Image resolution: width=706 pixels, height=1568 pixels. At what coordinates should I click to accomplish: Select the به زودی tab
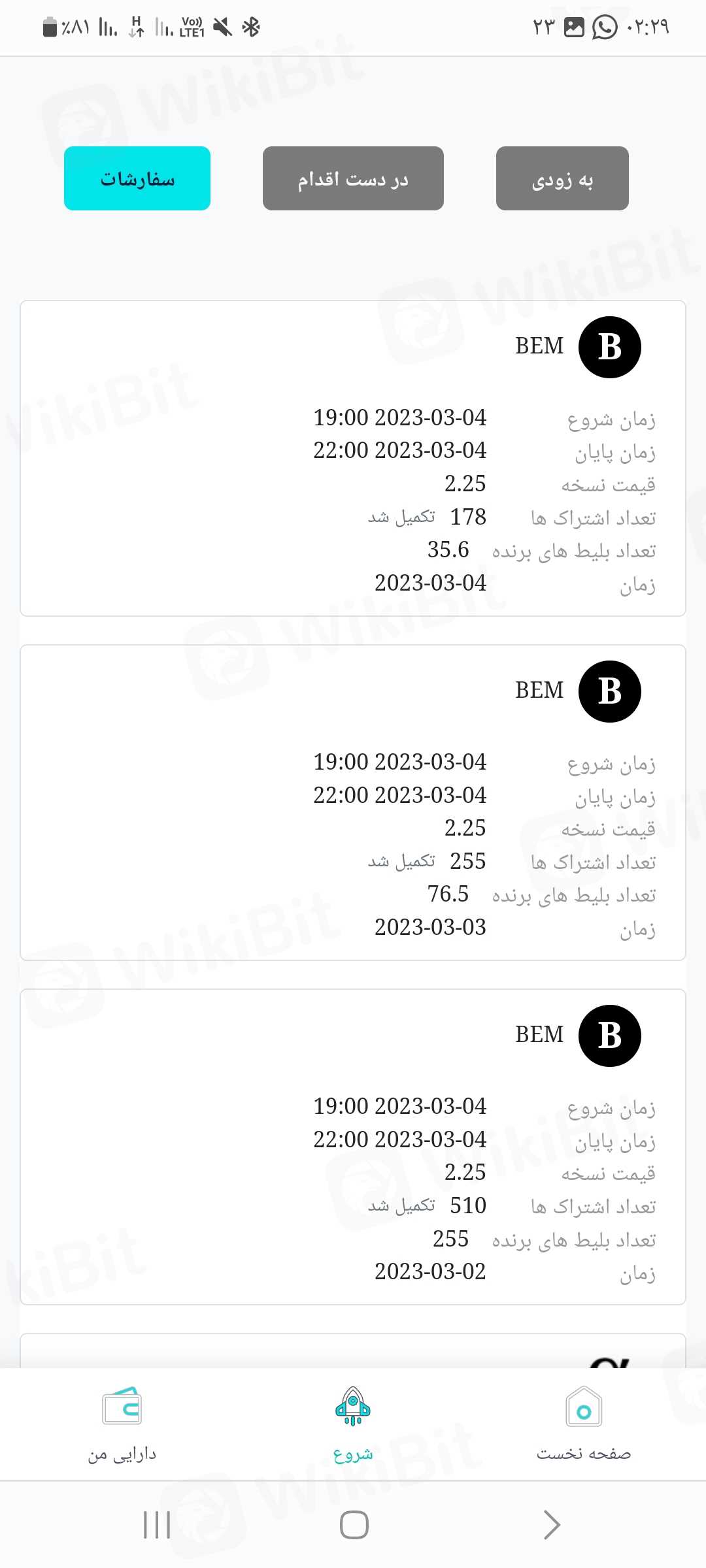[562, 178]
